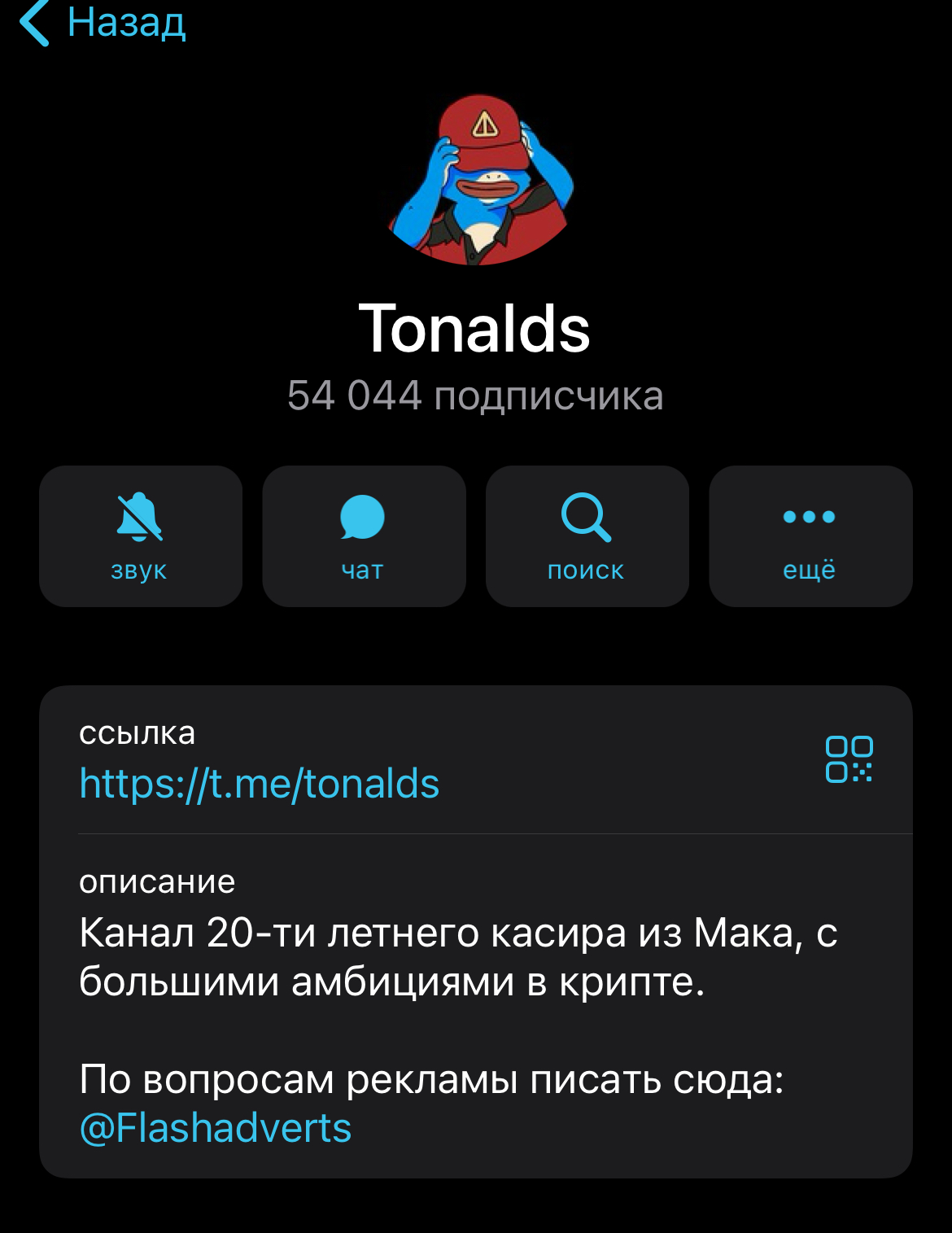
Task: Open the Tonalds channel avatar
Action: coord(480,180)
